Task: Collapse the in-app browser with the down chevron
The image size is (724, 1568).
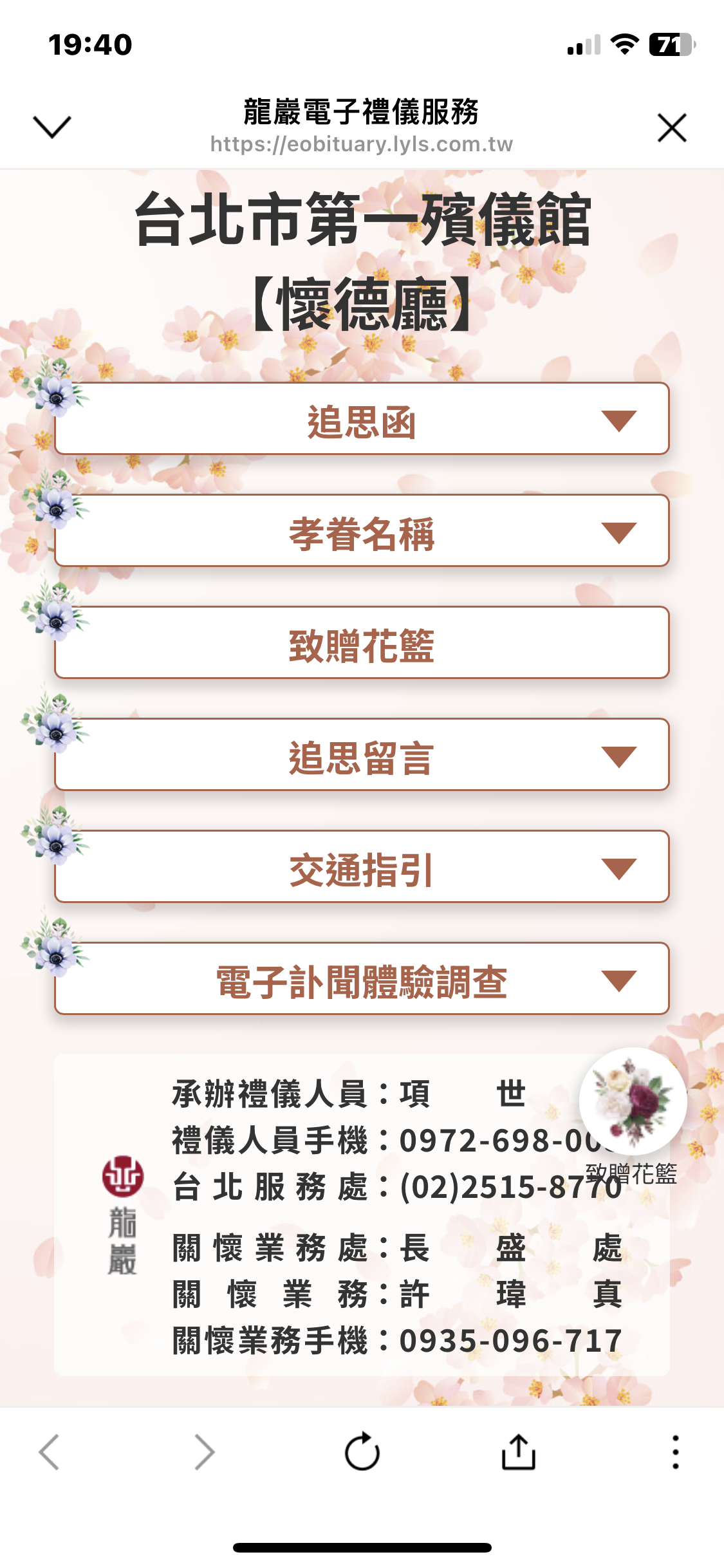Action: point(51,127)
